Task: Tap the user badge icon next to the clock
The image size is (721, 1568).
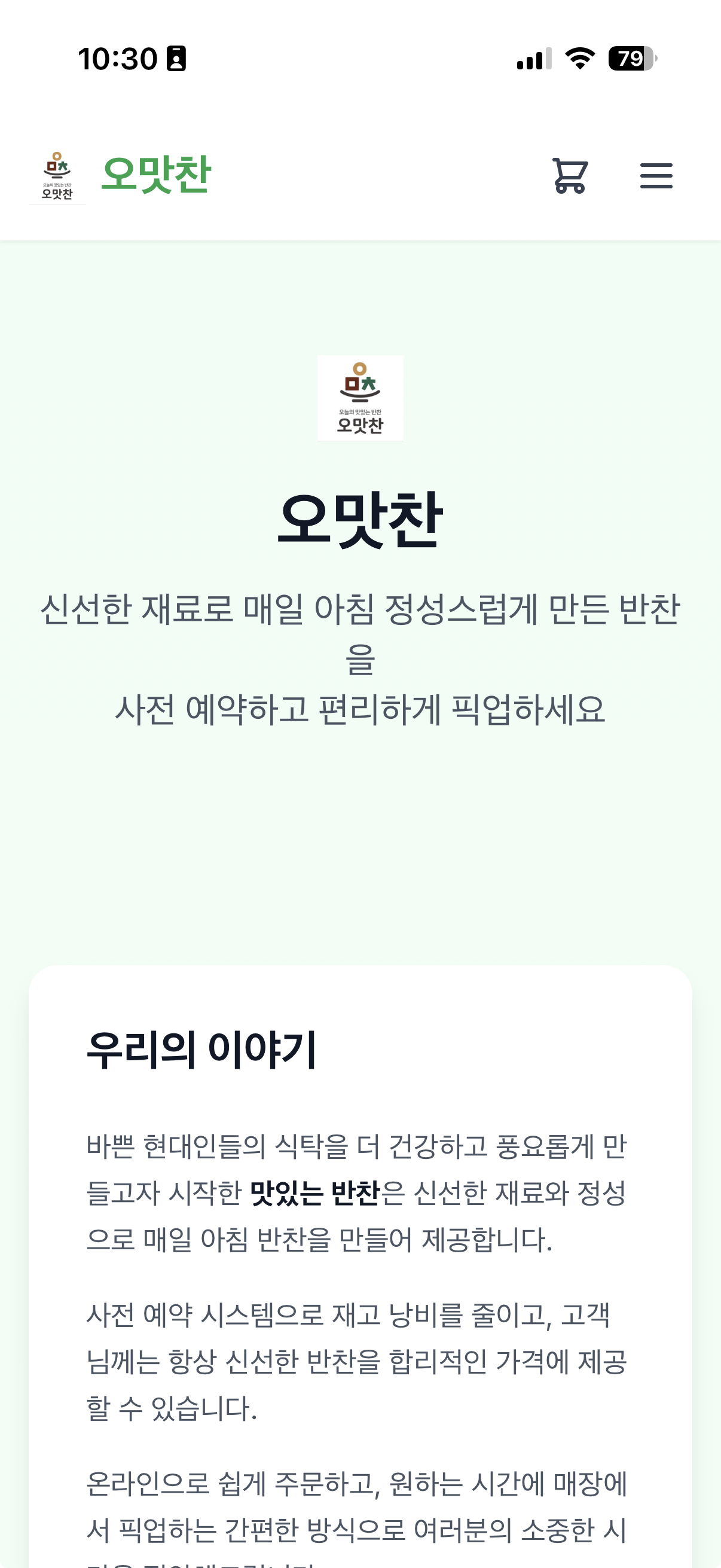Action: tap(175, 58)
